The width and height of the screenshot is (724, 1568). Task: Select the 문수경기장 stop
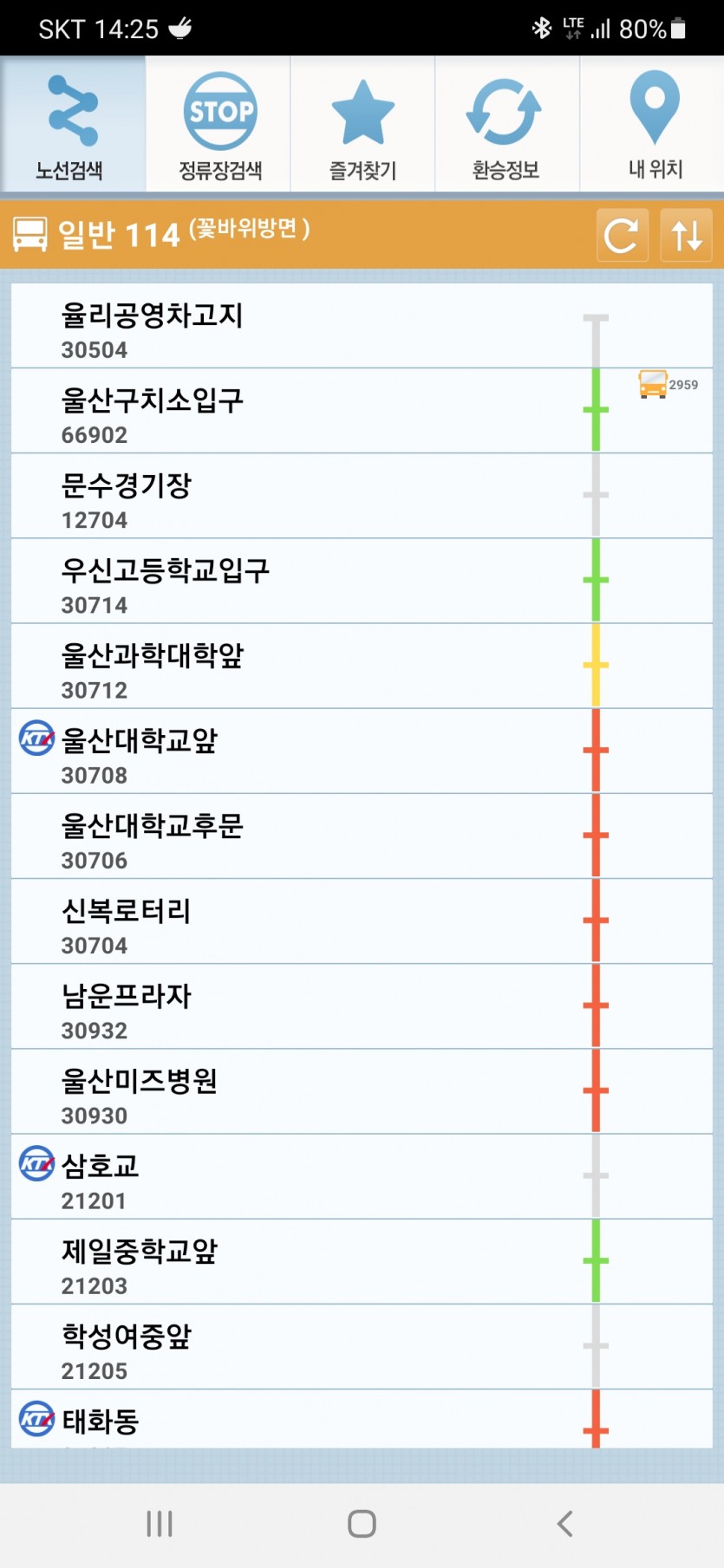point(362,496)
